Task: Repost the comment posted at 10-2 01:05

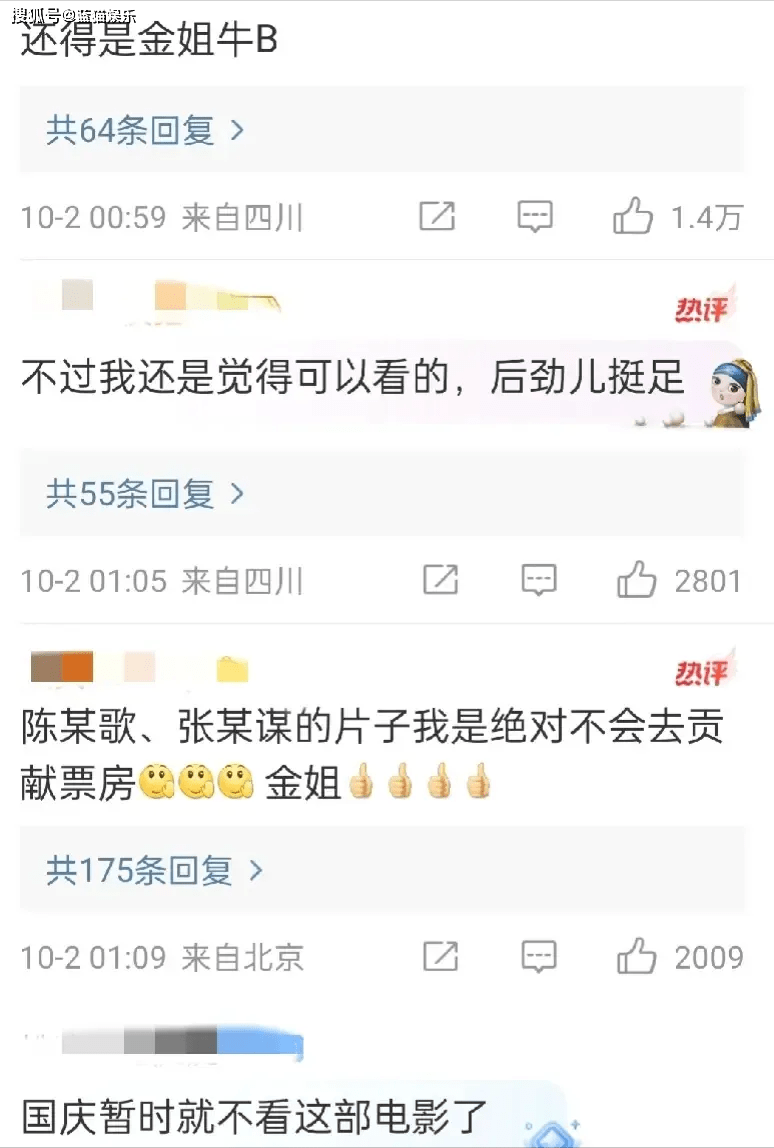Action: [440, 579]
